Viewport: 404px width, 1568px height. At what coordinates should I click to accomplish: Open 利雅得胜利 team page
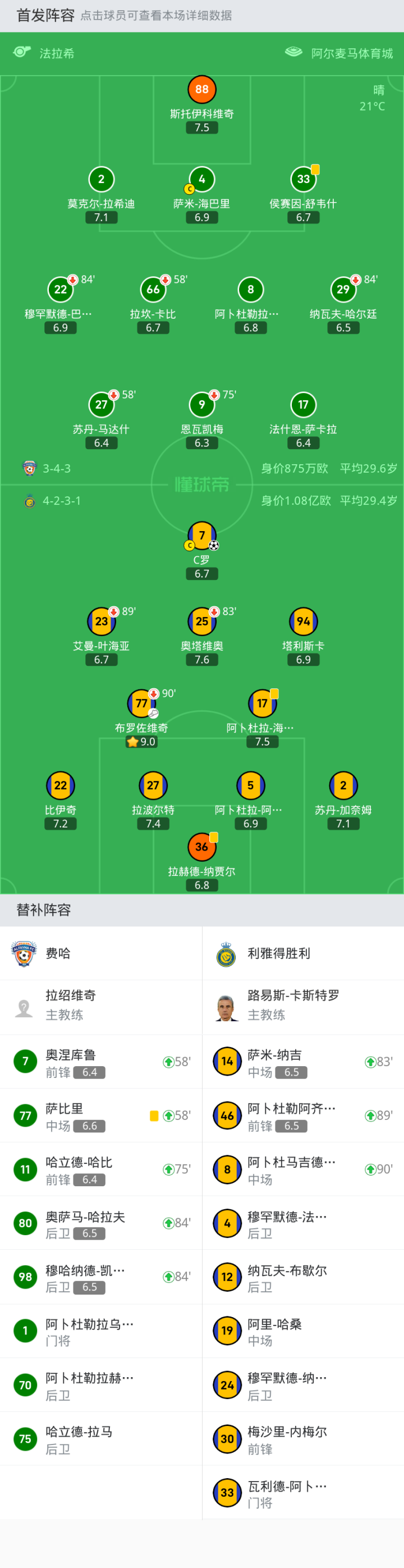click(x=278, y=953)
